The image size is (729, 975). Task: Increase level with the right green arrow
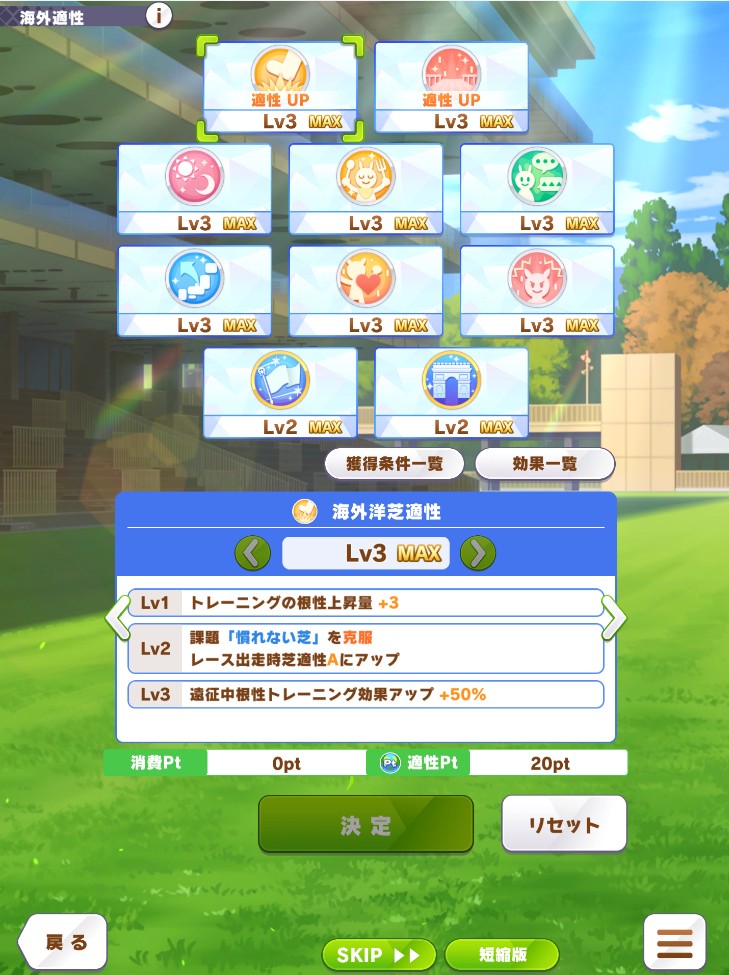tap(478, 552)
